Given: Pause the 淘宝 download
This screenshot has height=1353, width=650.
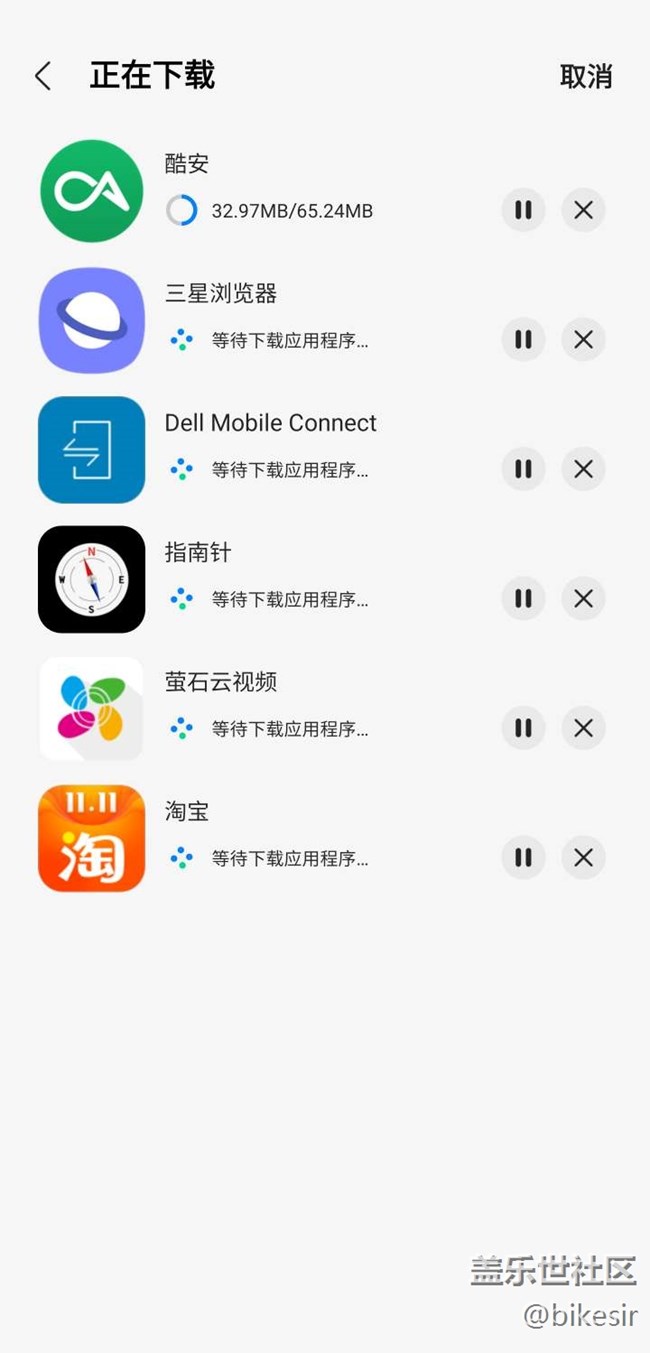Looking at the screenshot, I should tap(523, 858).
